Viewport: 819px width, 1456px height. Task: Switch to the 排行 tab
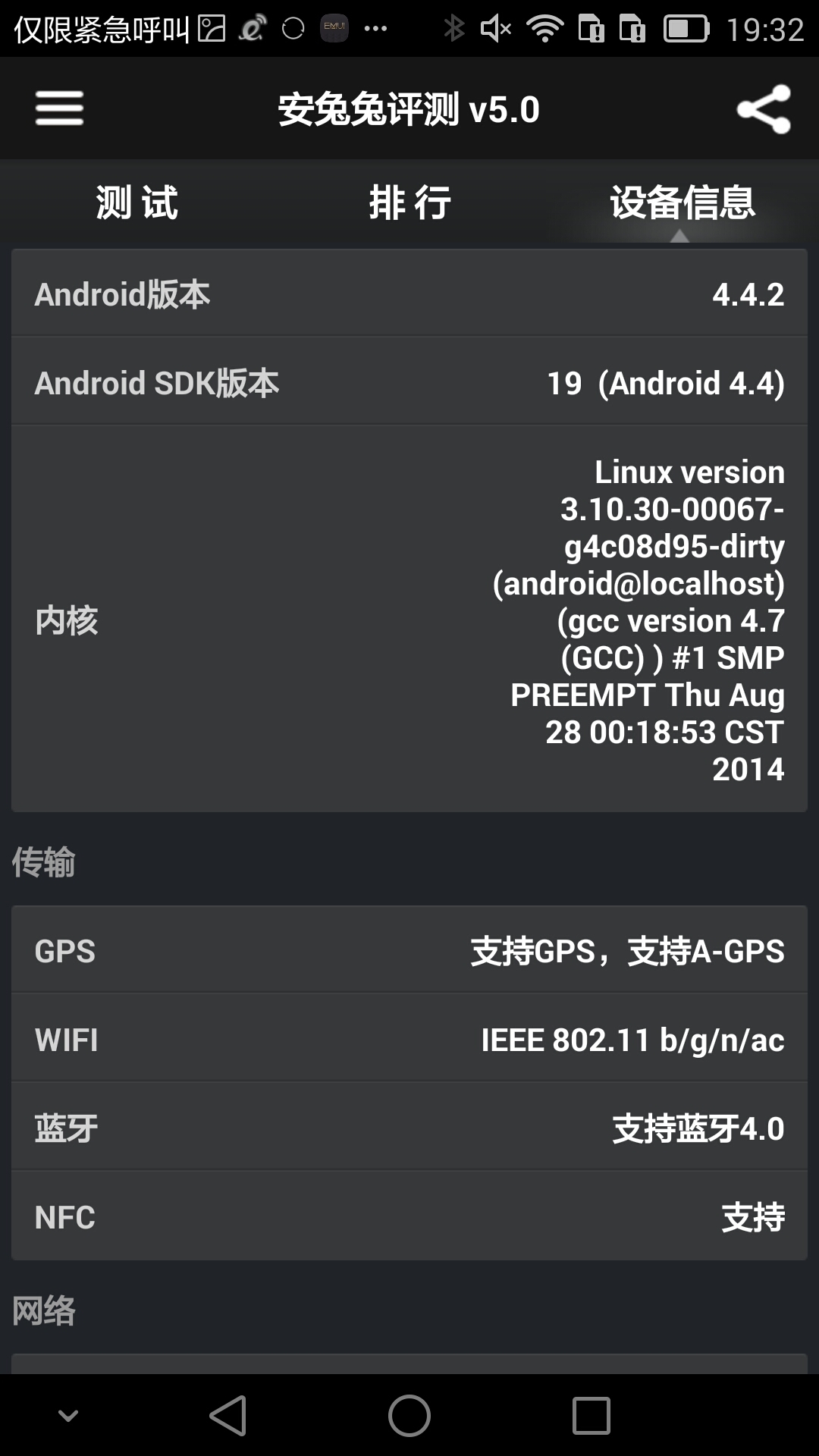409,202
